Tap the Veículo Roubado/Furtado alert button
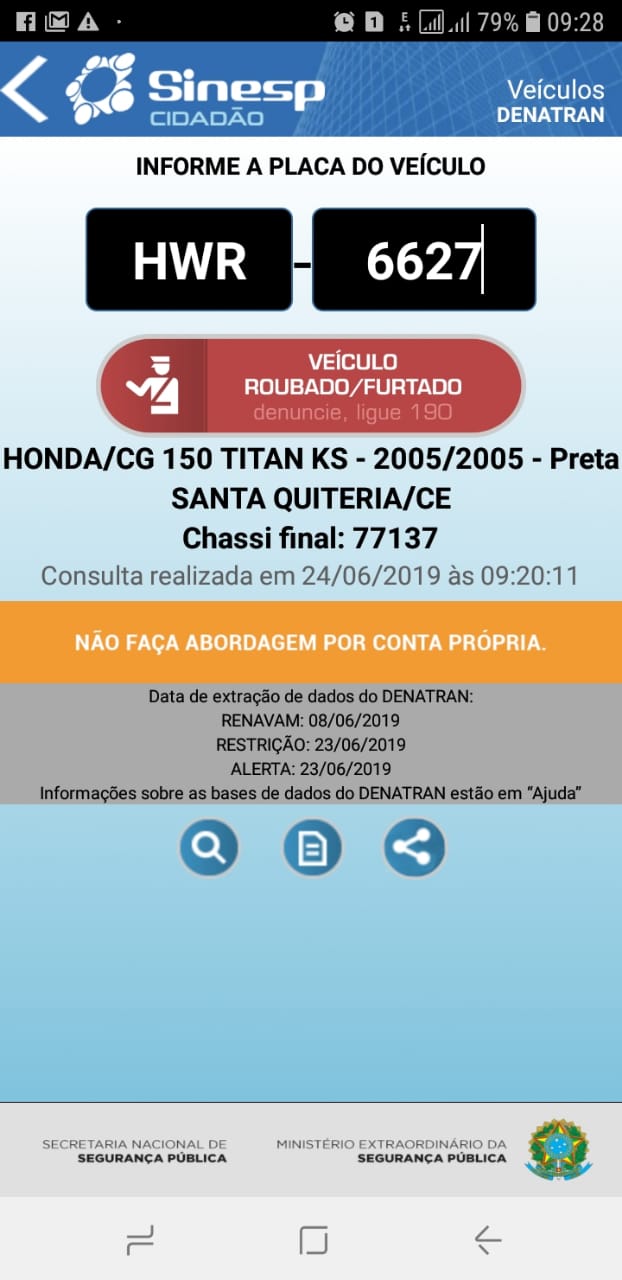622x1280 pixels. (311, 385)
